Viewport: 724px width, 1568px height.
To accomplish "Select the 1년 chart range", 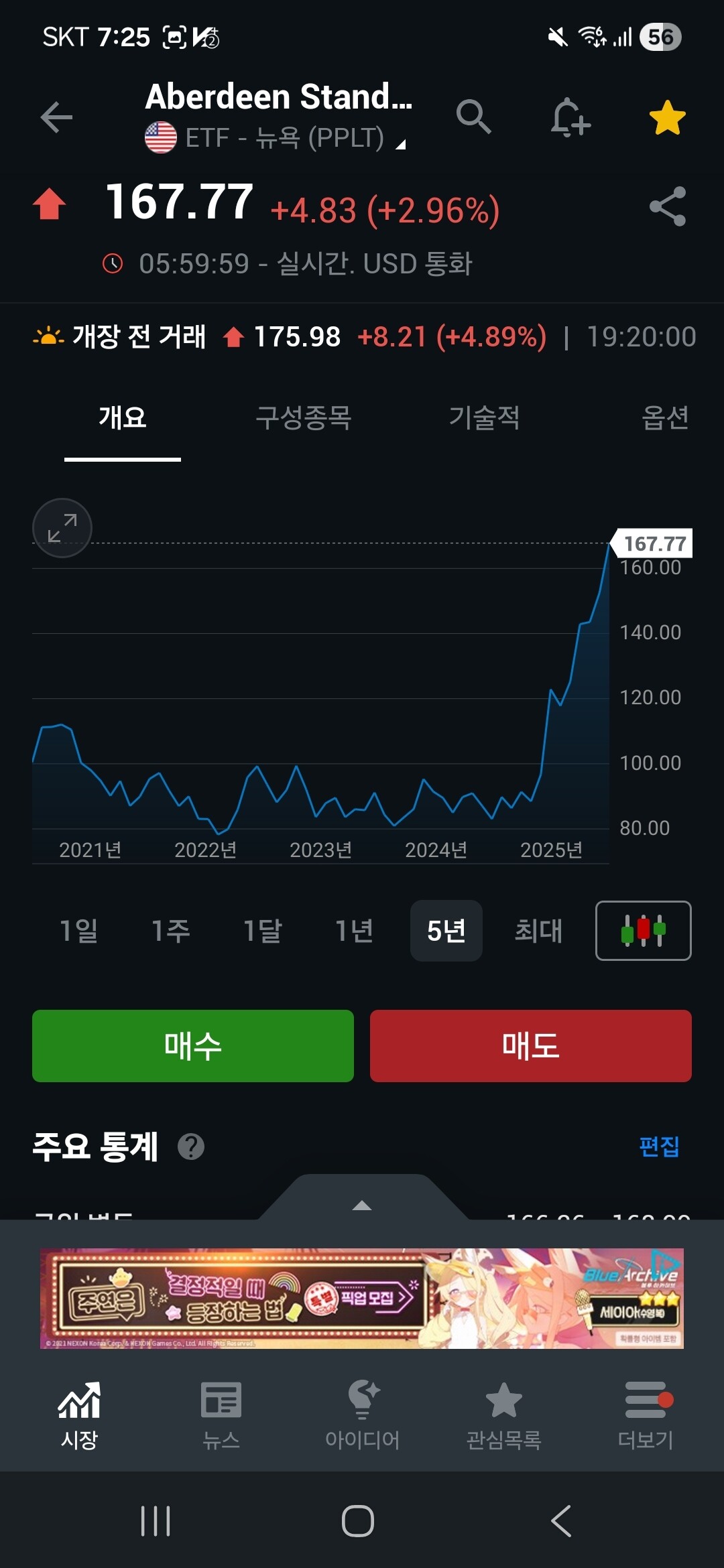I will (x=354, y=931).
